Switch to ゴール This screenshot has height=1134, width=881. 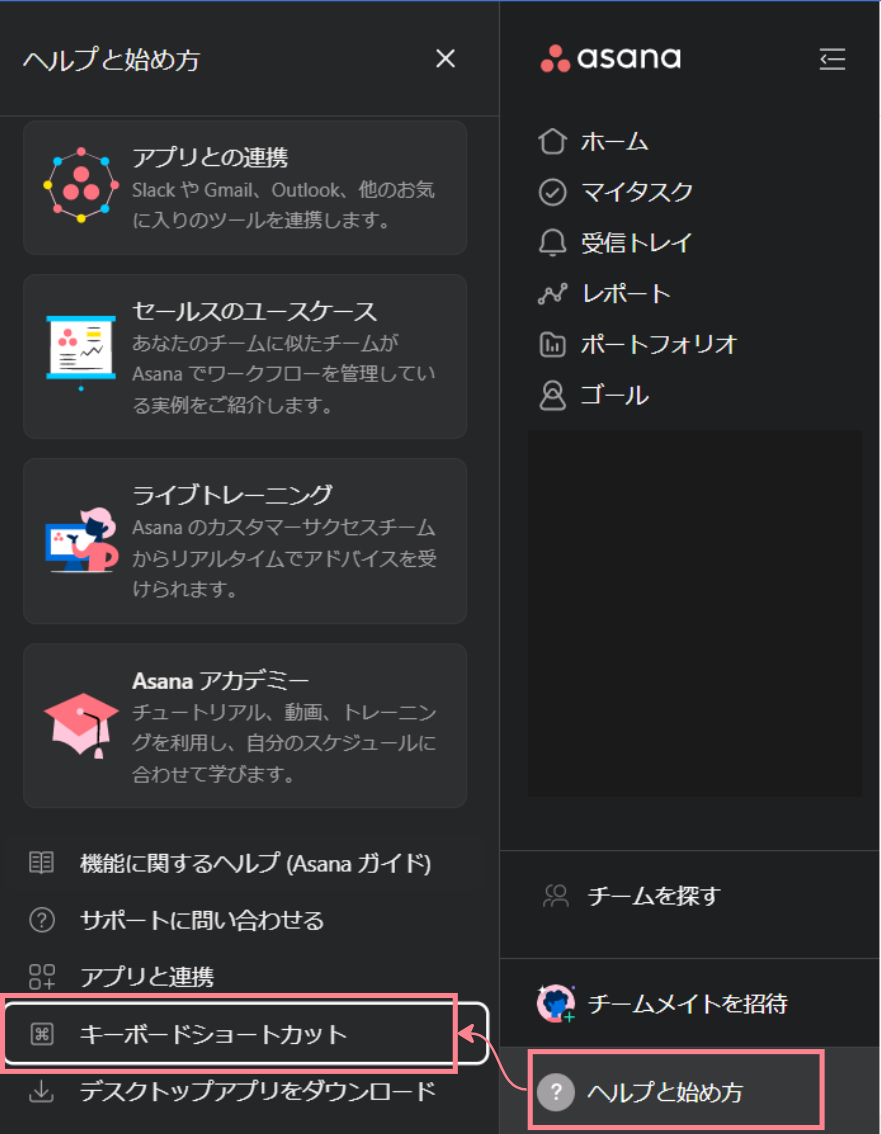tap(614, 396)
